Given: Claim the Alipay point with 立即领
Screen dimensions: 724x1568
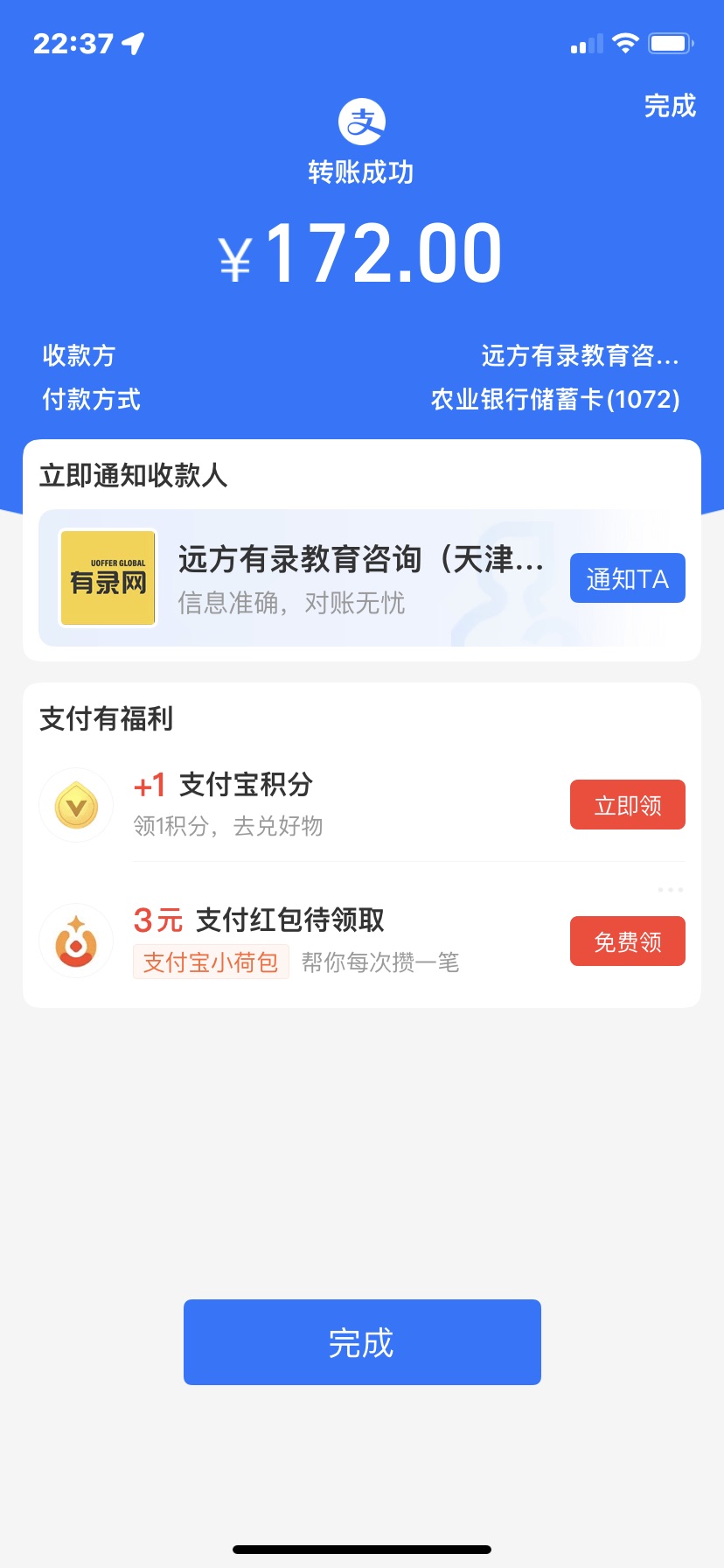Looking at the screenshot, I should point(627,805).
